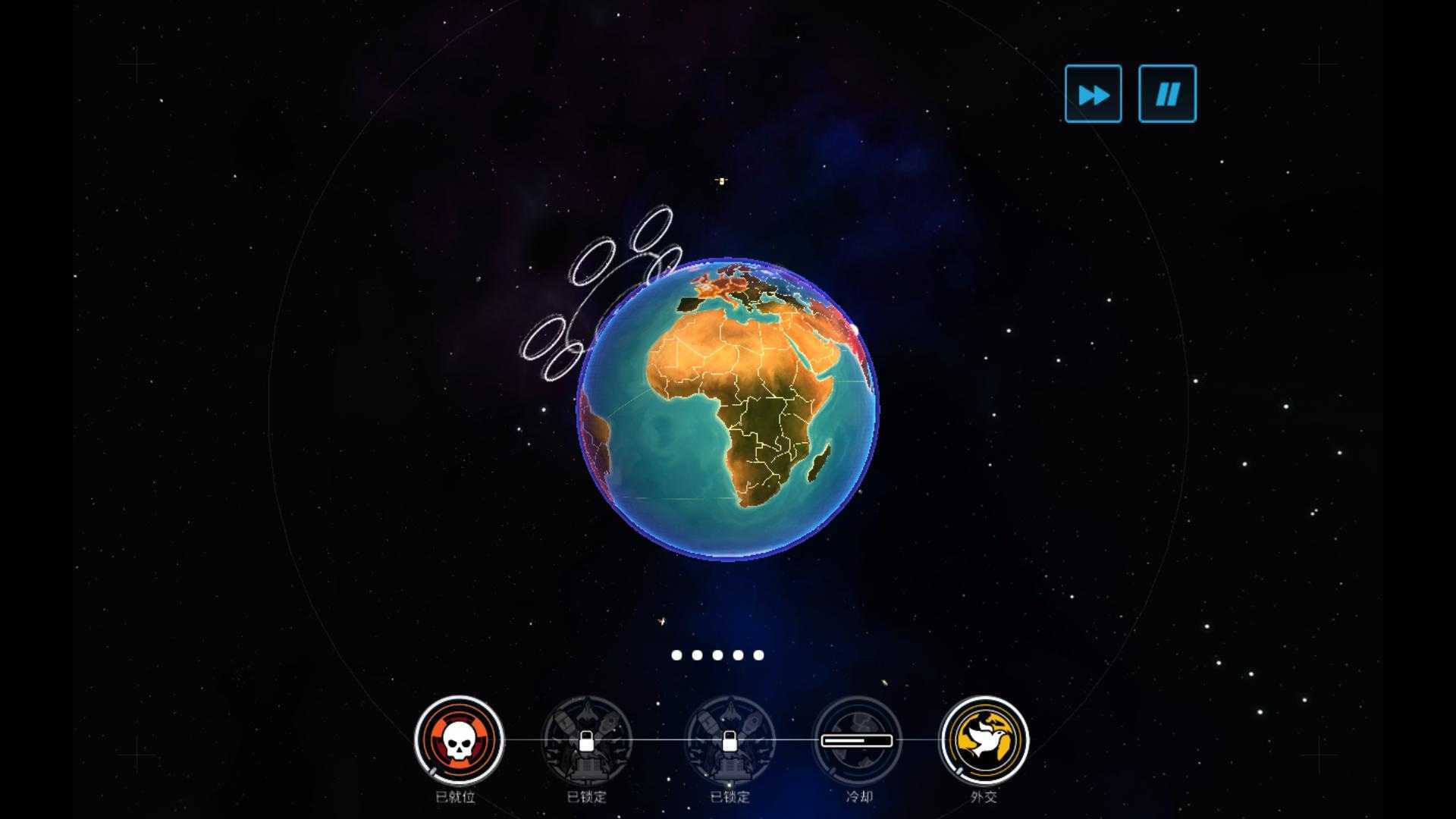1456x819 pixels.
Task: Tap the second locked 已锁定 ability
Action: (x=730, y=741)
